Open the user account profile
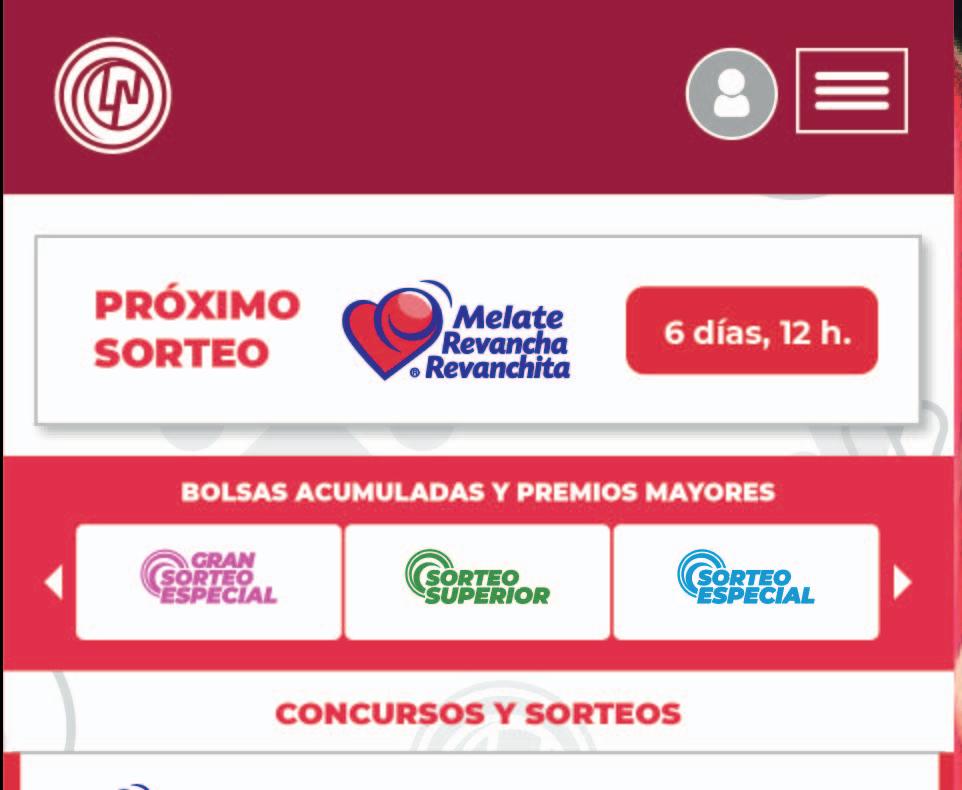Viewport: 962px width, 790px height. 731,93
